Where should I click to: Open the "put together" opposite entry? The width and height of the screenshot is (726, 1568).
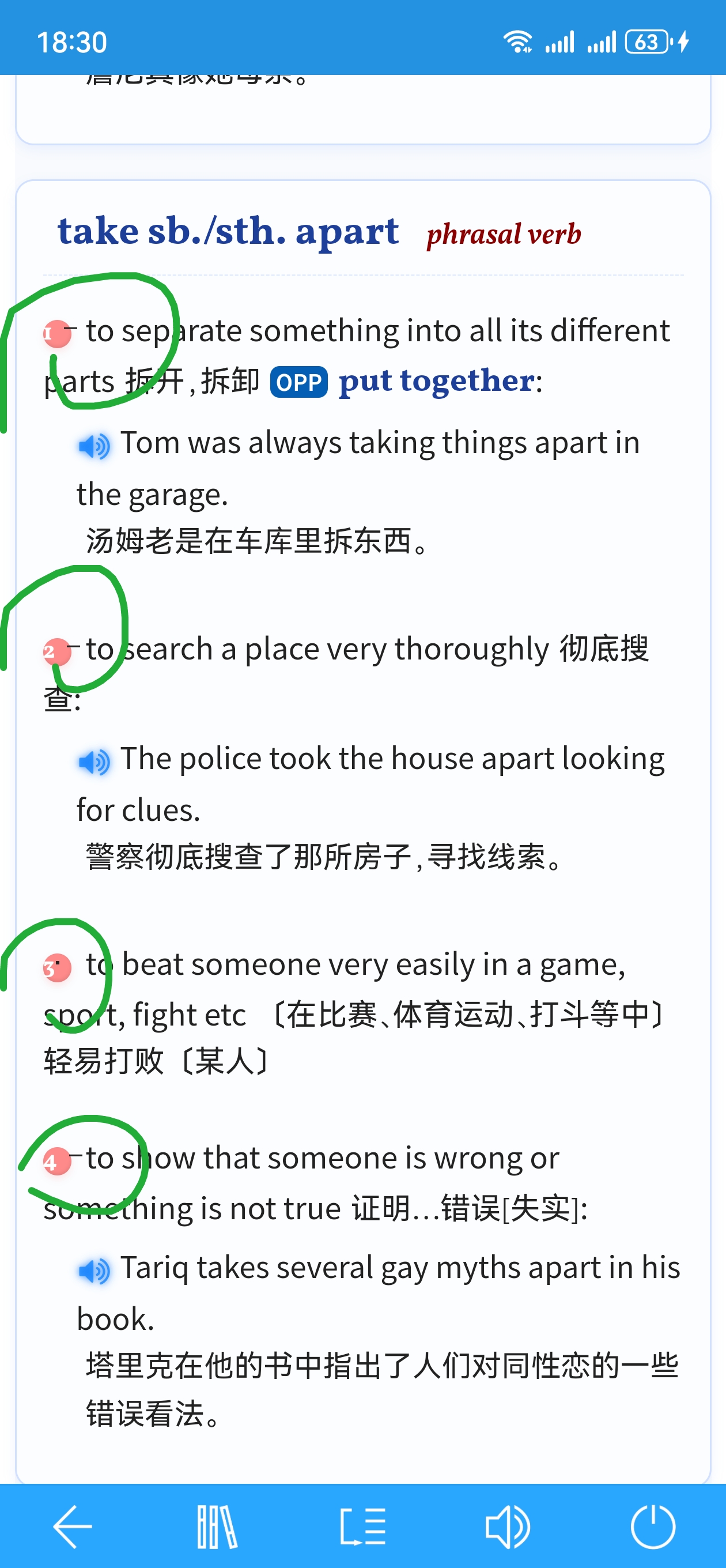(x=437, y=382)
